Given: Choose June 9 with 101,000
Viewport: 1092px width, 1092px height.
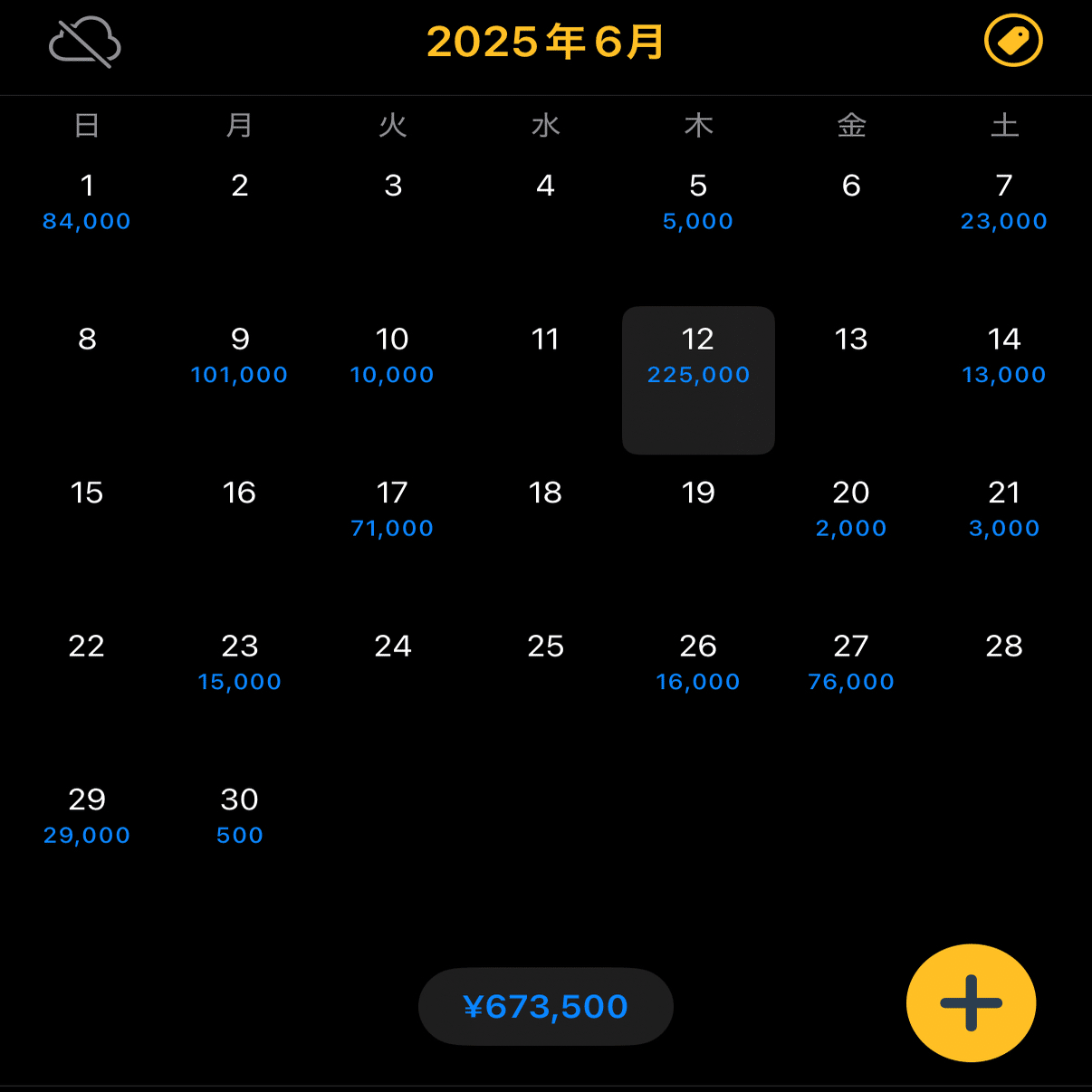Looking at the screenshot, I should pyautogui.click(x=240, y=356).
